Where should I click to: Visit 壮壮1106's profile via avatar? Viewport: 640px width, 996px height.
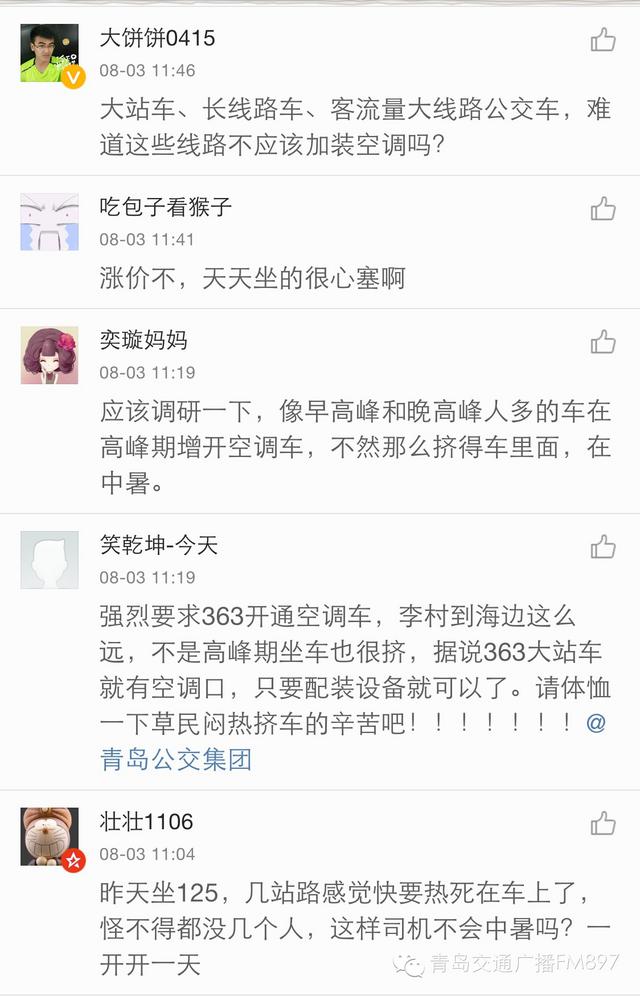point(50,836)
